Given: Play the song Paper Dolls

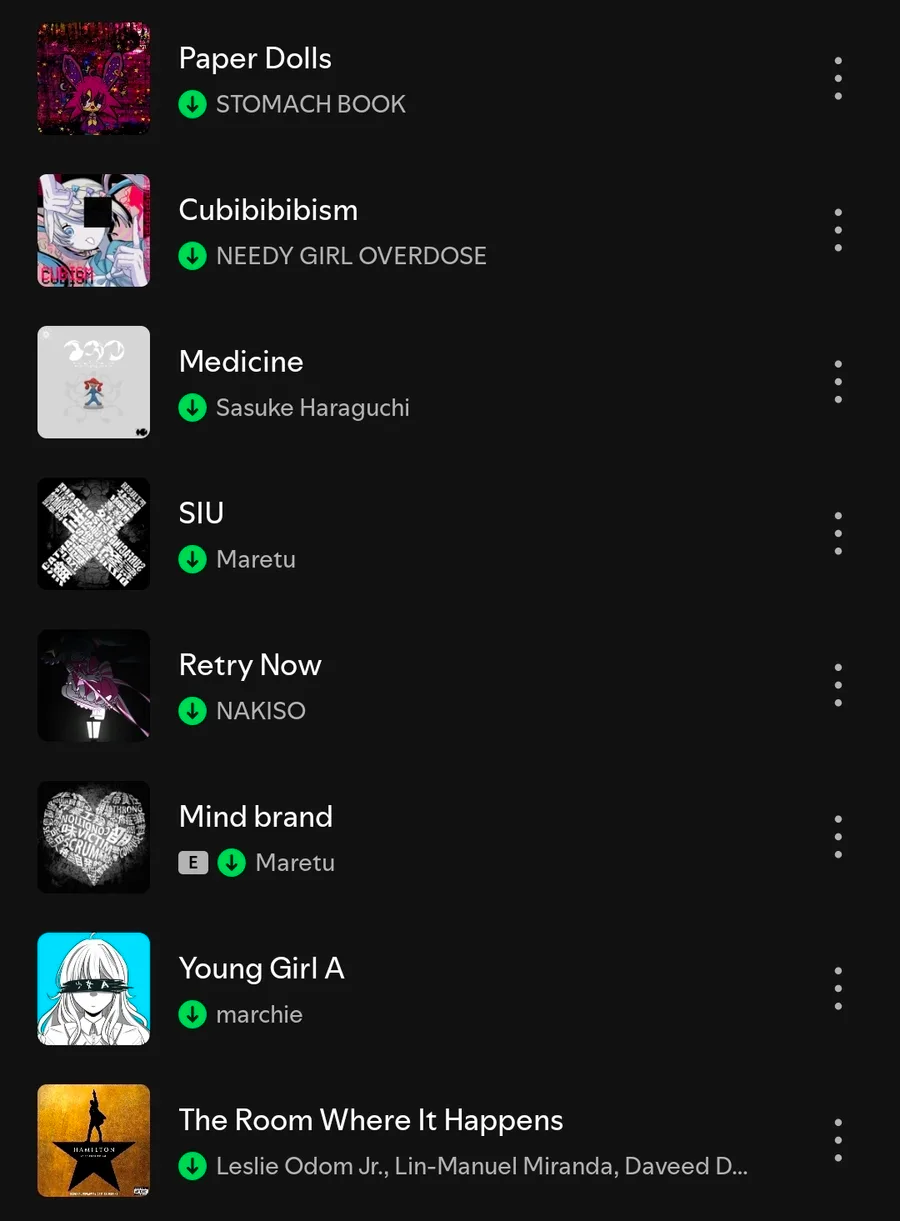Looking at the screenshot, I should point(255,59).
